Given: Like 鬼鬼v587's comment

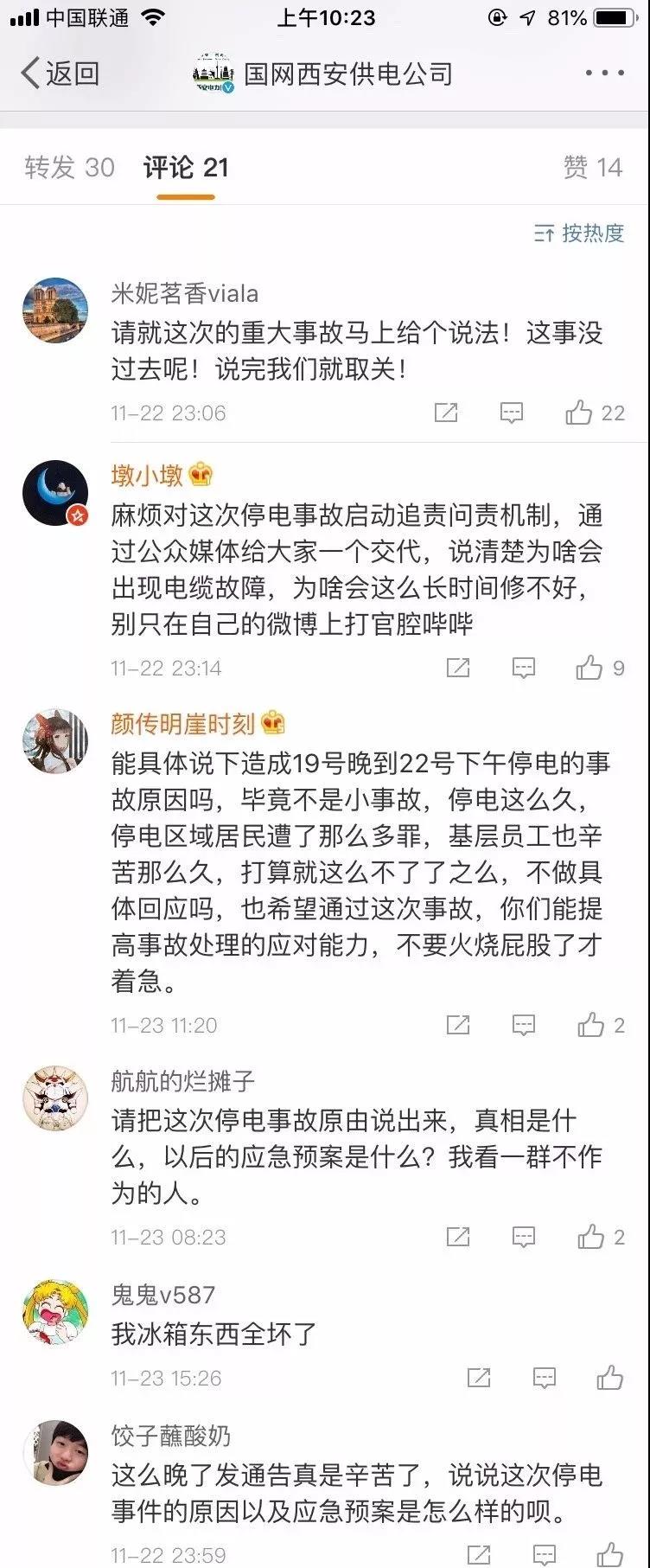Looking at the screenshot, I should pyautogui.click(x=609, y=1378).
